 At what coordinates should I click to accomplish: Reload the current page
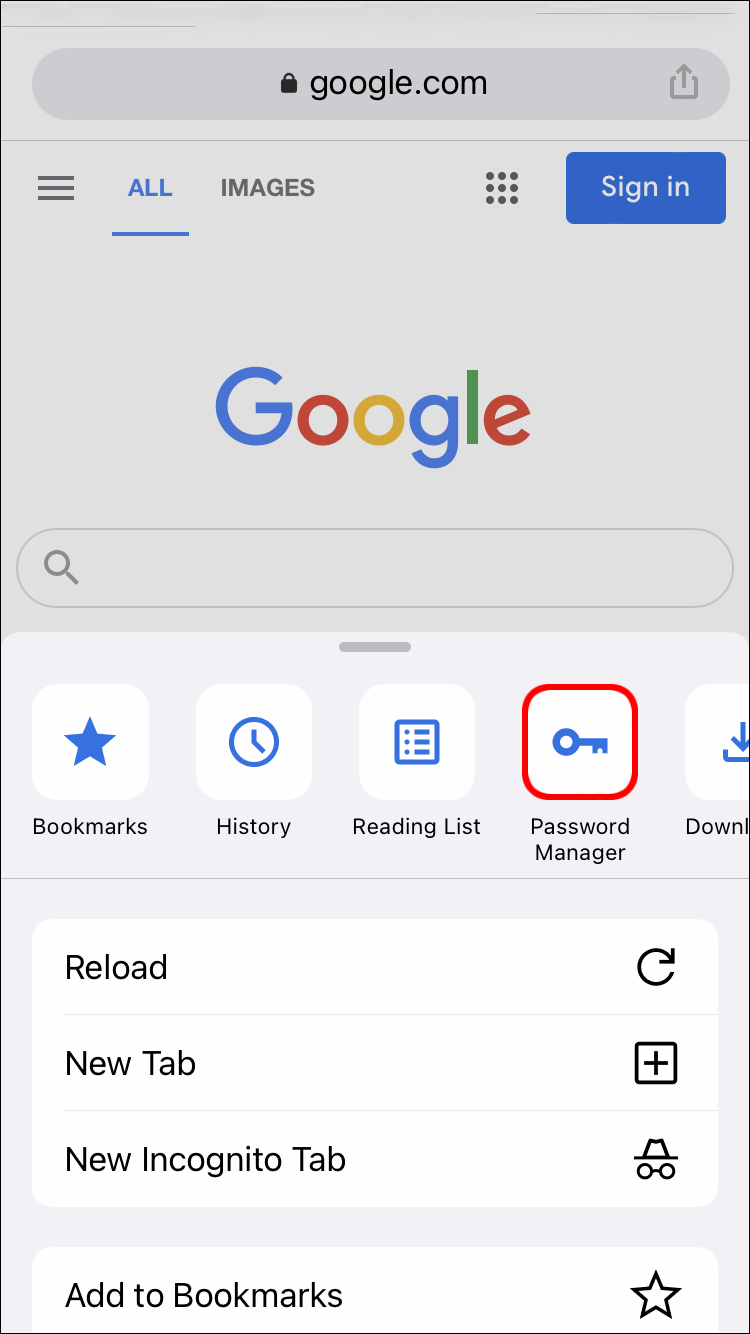(374, 967)
